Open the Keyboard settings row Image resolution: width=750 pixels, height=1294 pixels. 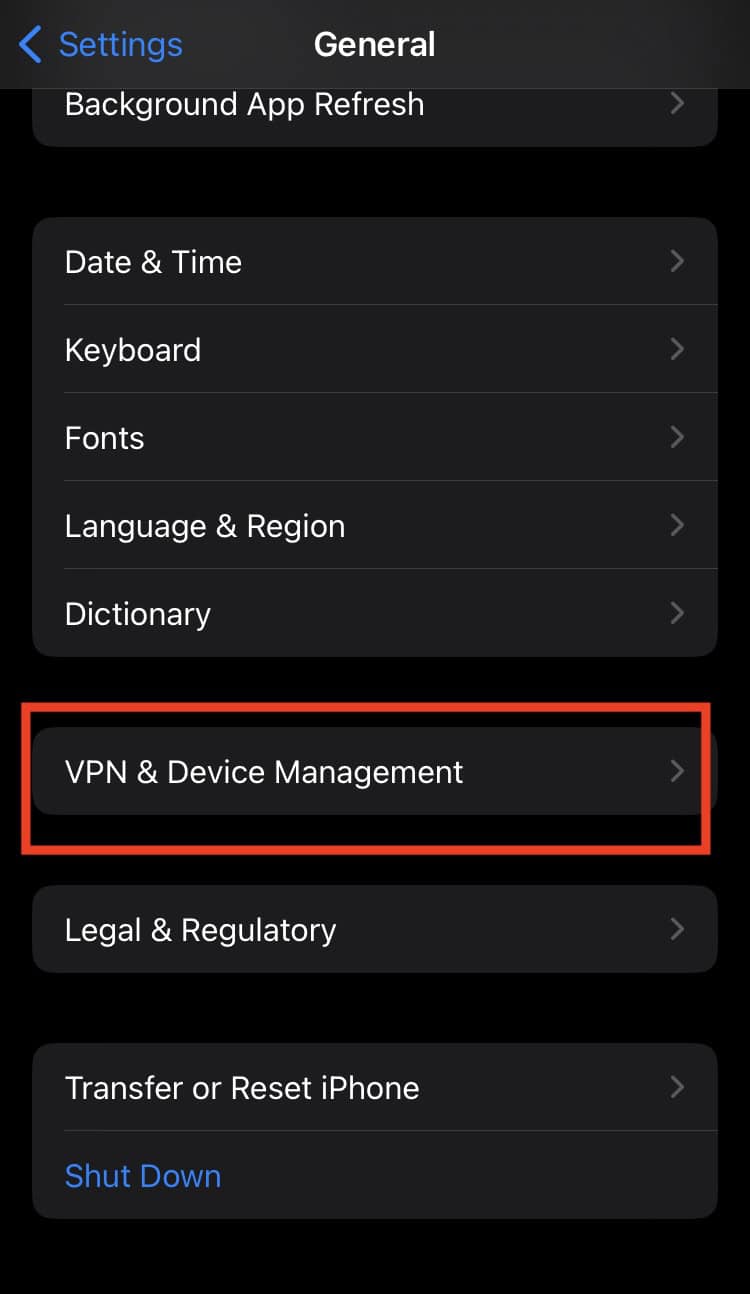pos(374,350)
